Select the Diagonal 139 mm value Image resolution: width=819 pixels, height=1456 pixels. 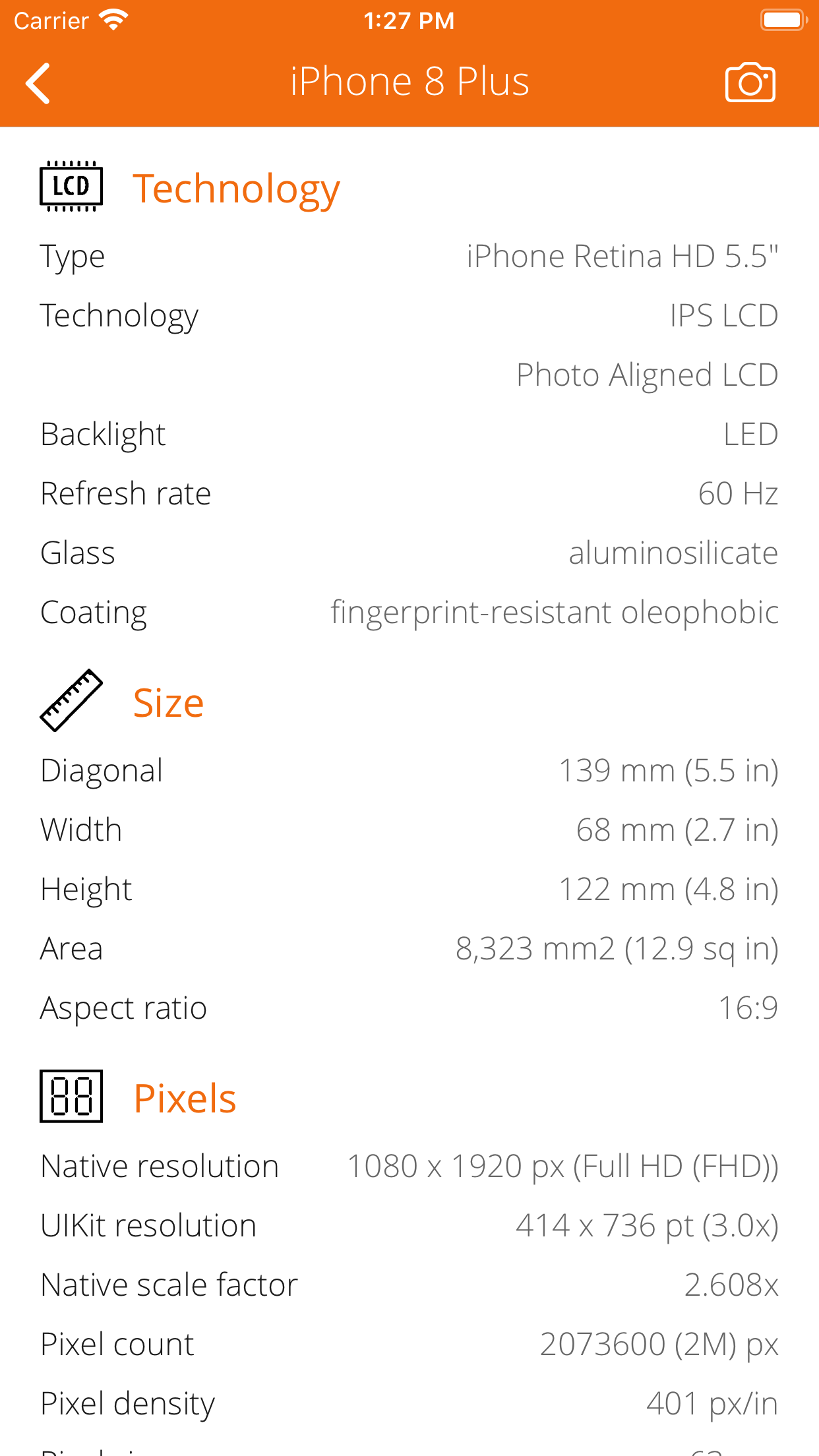click(x=669, y=770)
